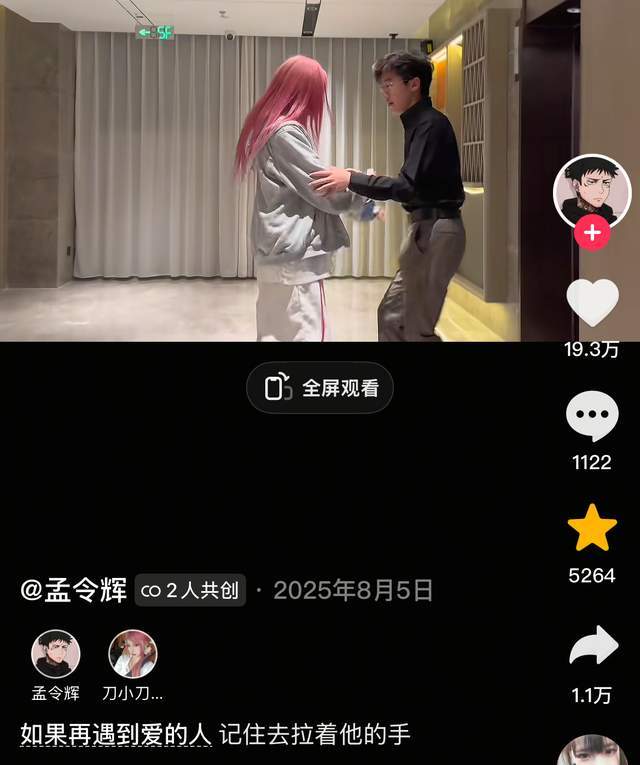Follow the creator via the plus badge

click(x=592, y=233)
